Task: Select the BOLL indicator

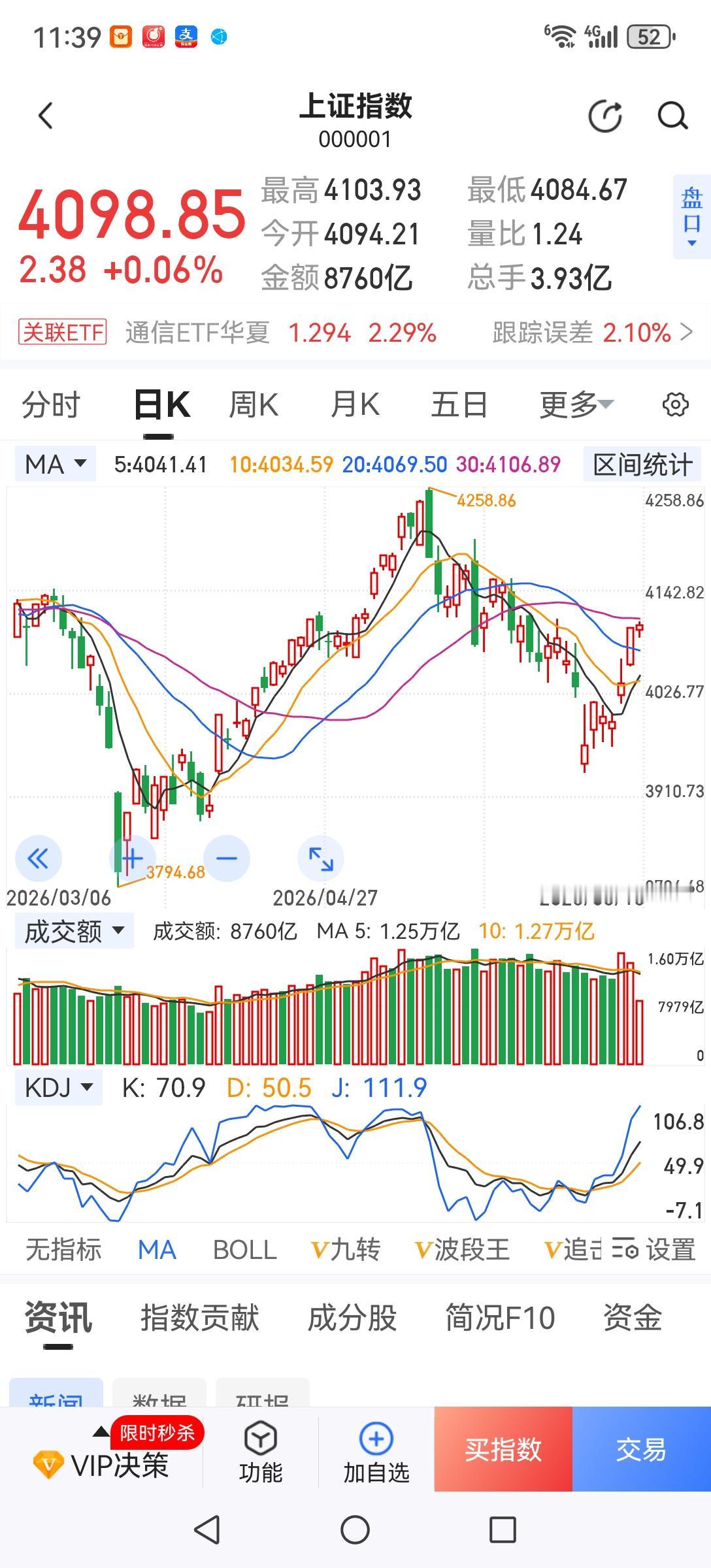Action: 245,1250
